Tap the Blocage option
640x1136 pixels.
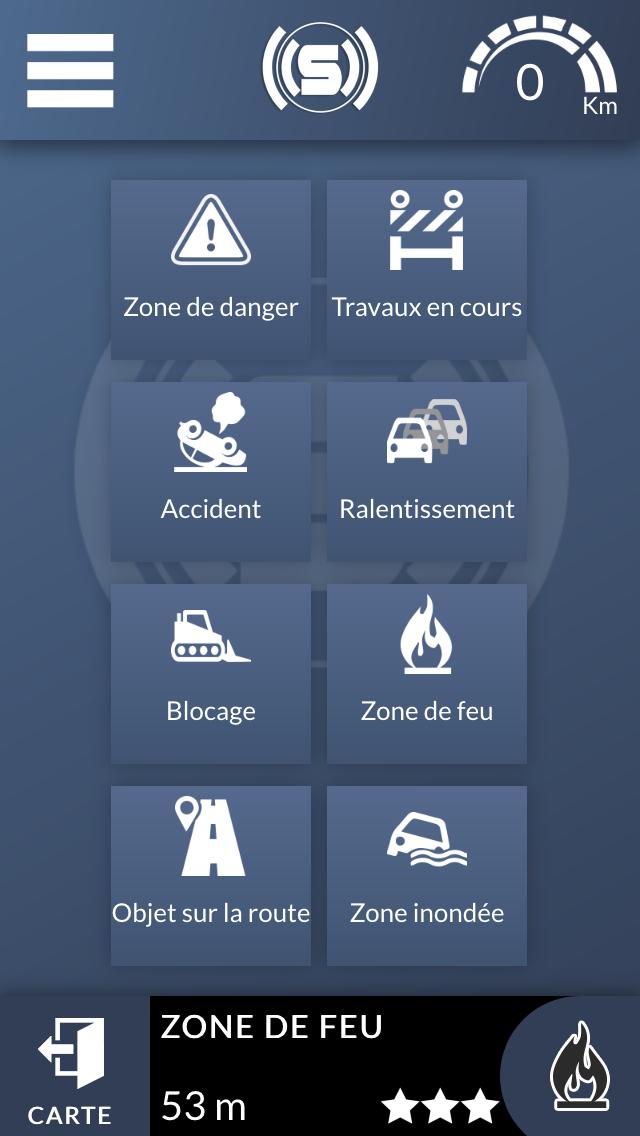pyautogui.click(x=211, y=674)
